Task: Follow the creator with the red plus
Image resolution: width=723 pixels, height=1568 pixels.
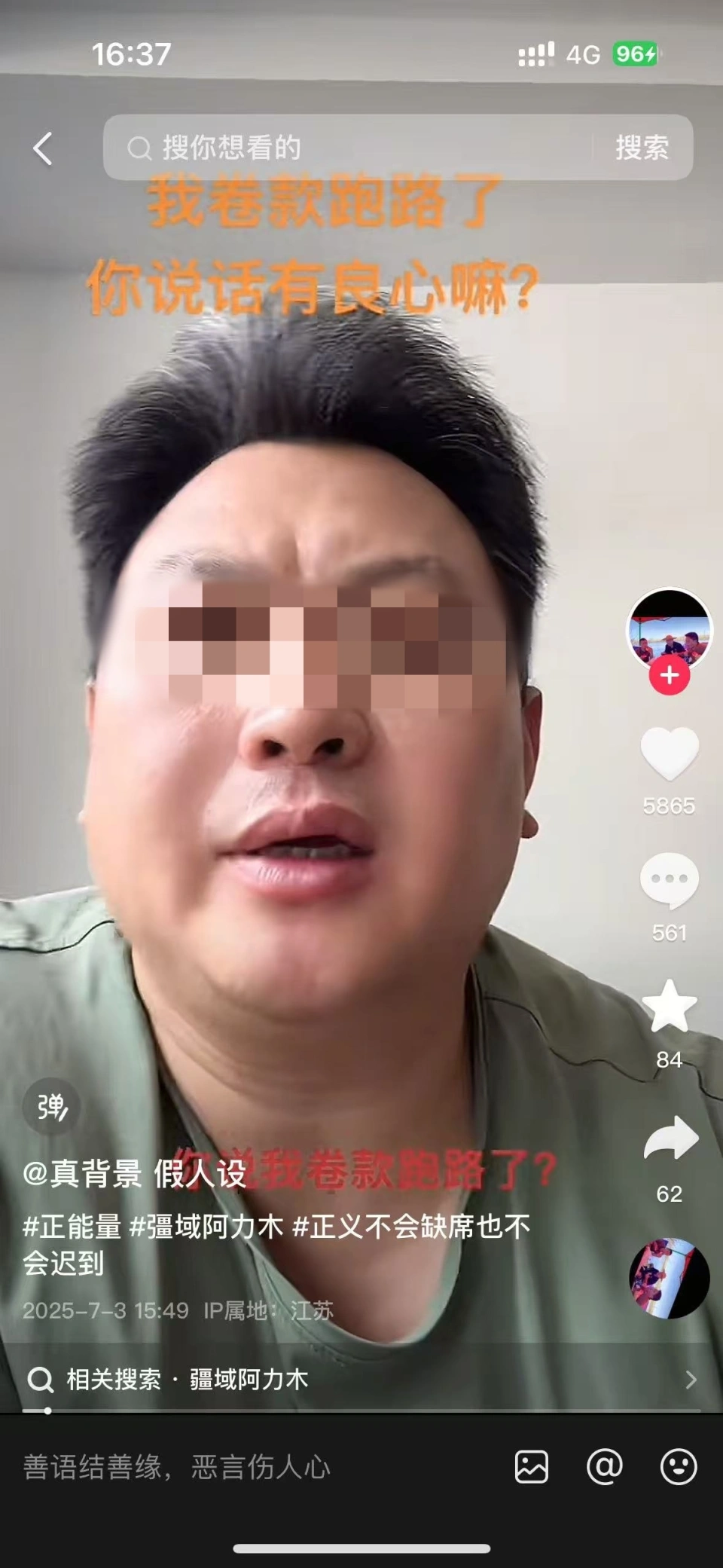Action: tap(669, 676)
